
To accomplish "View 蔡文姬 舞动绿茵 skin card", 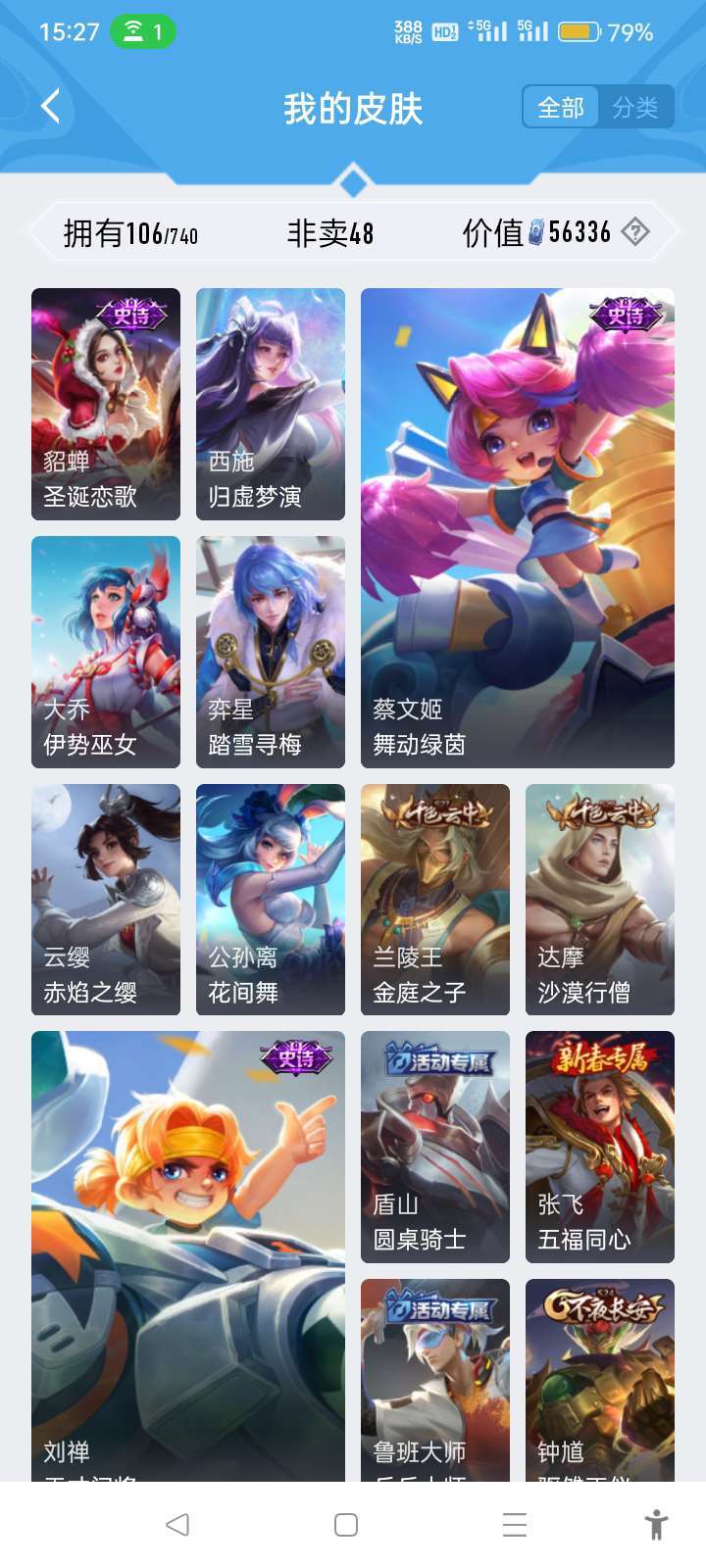I will [518, 527].
